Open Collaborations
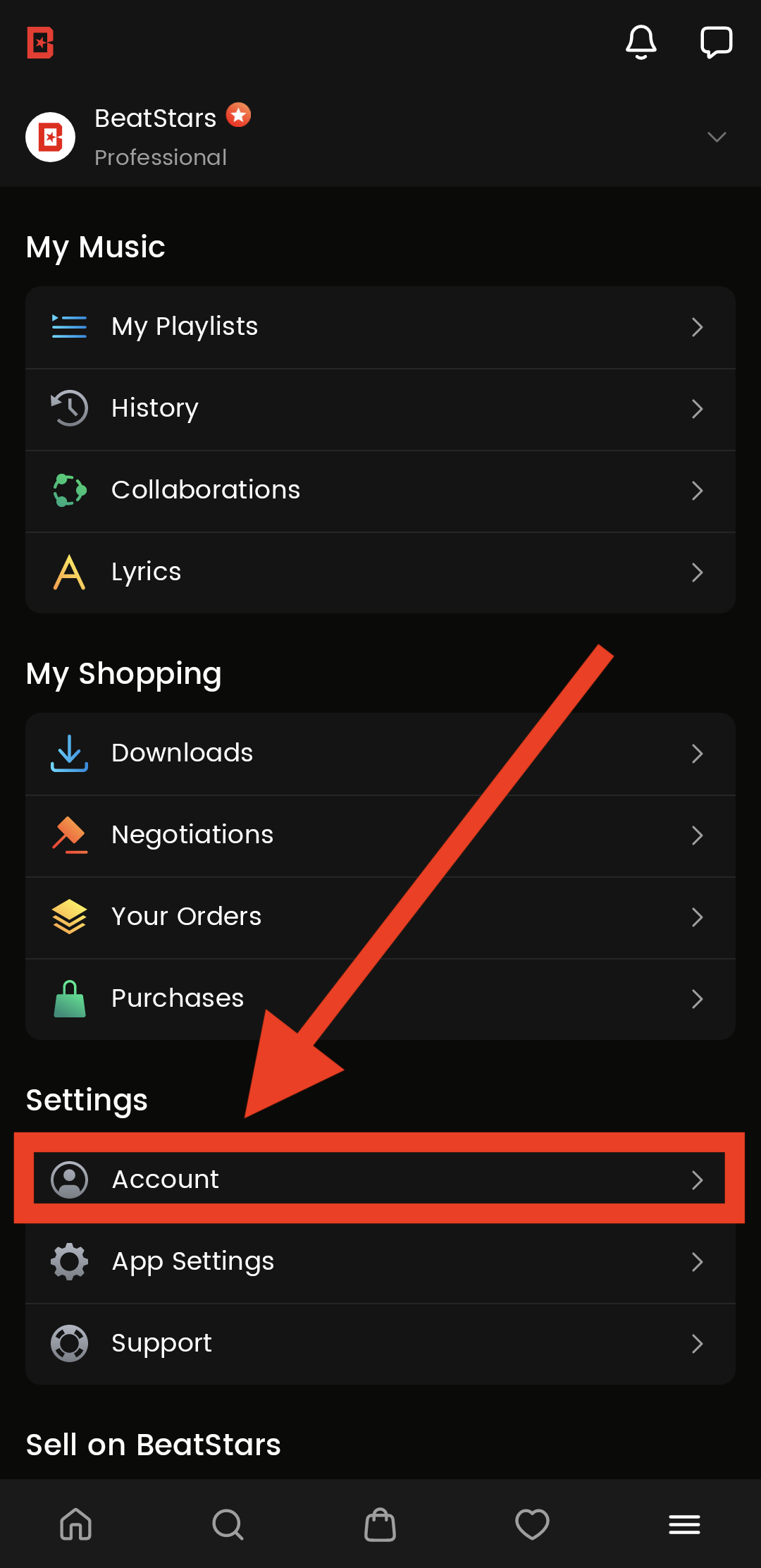The image size is (761, 1568). 380,491
